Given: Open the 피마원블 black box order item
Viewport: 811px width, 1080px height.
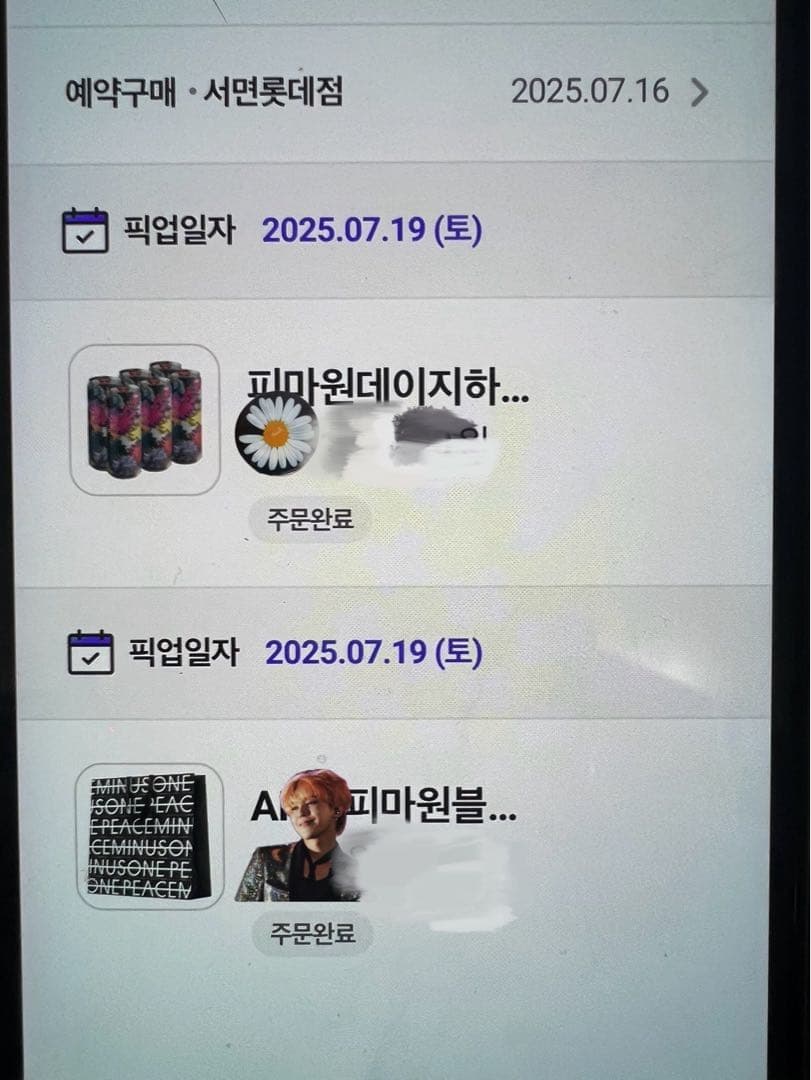Looking at the screenshot, I should click(382, 810).
